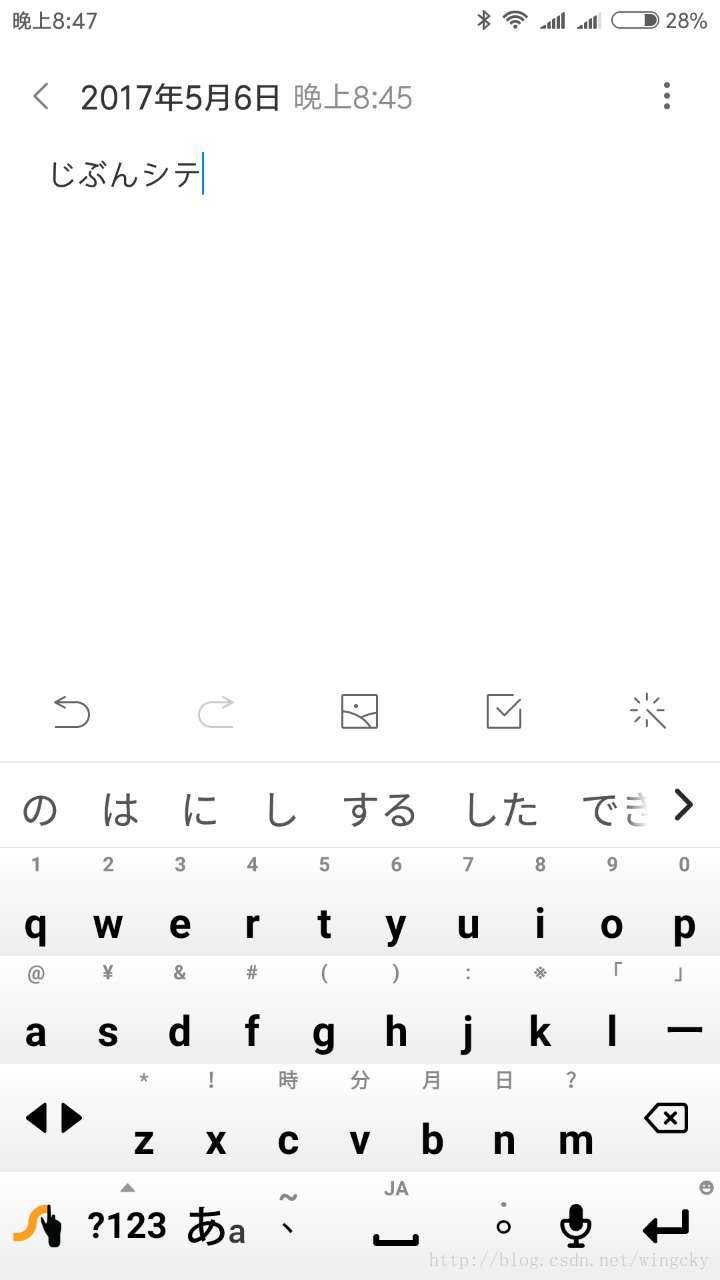
Task: Select the suggestion は
Action: [x=121, y=809]
